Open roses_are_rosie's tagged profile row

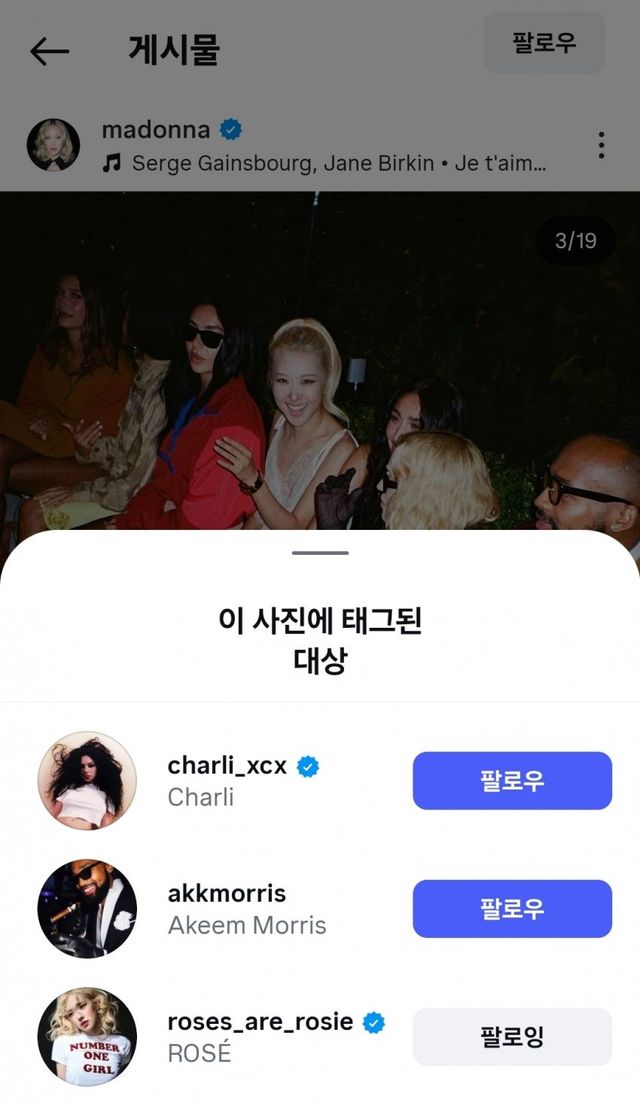(260, 1037)
